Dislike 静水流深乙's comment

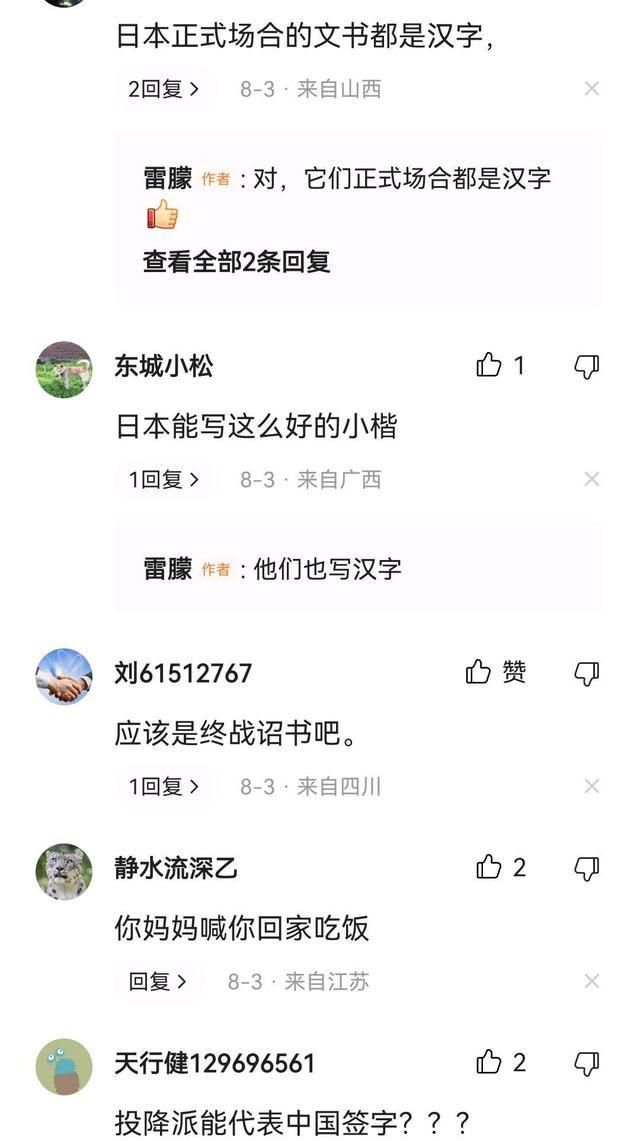pos(587,868)
